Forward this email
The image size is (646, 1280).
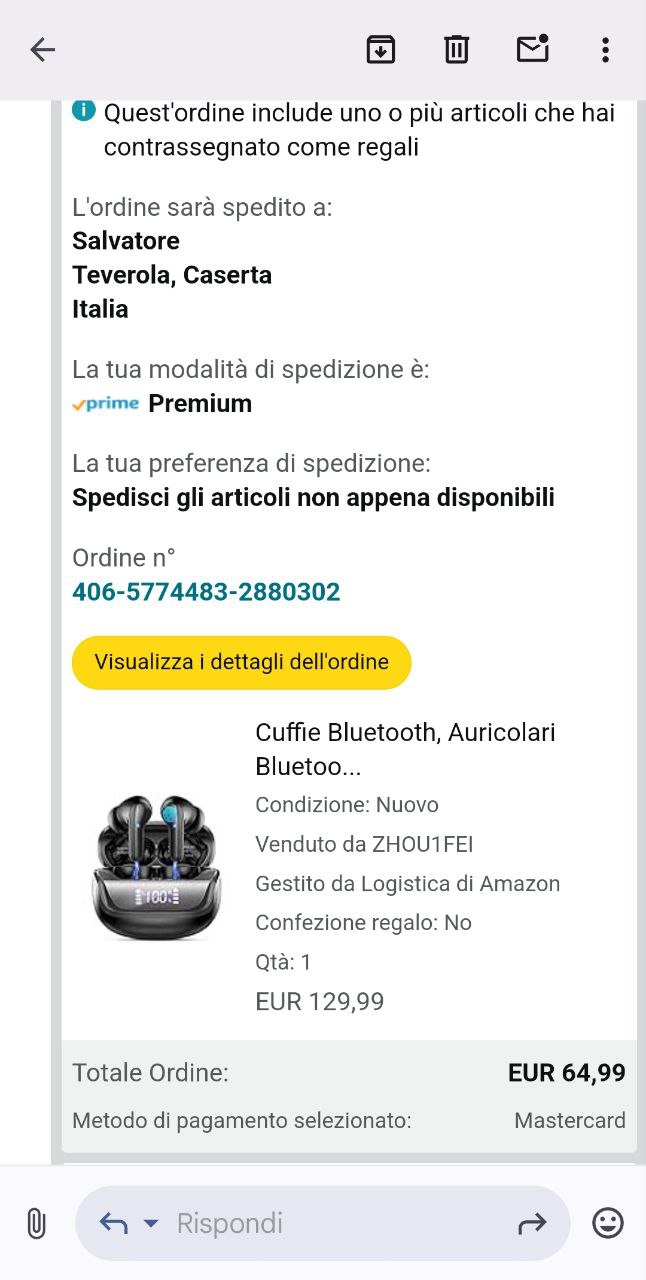coord(532,1223)
